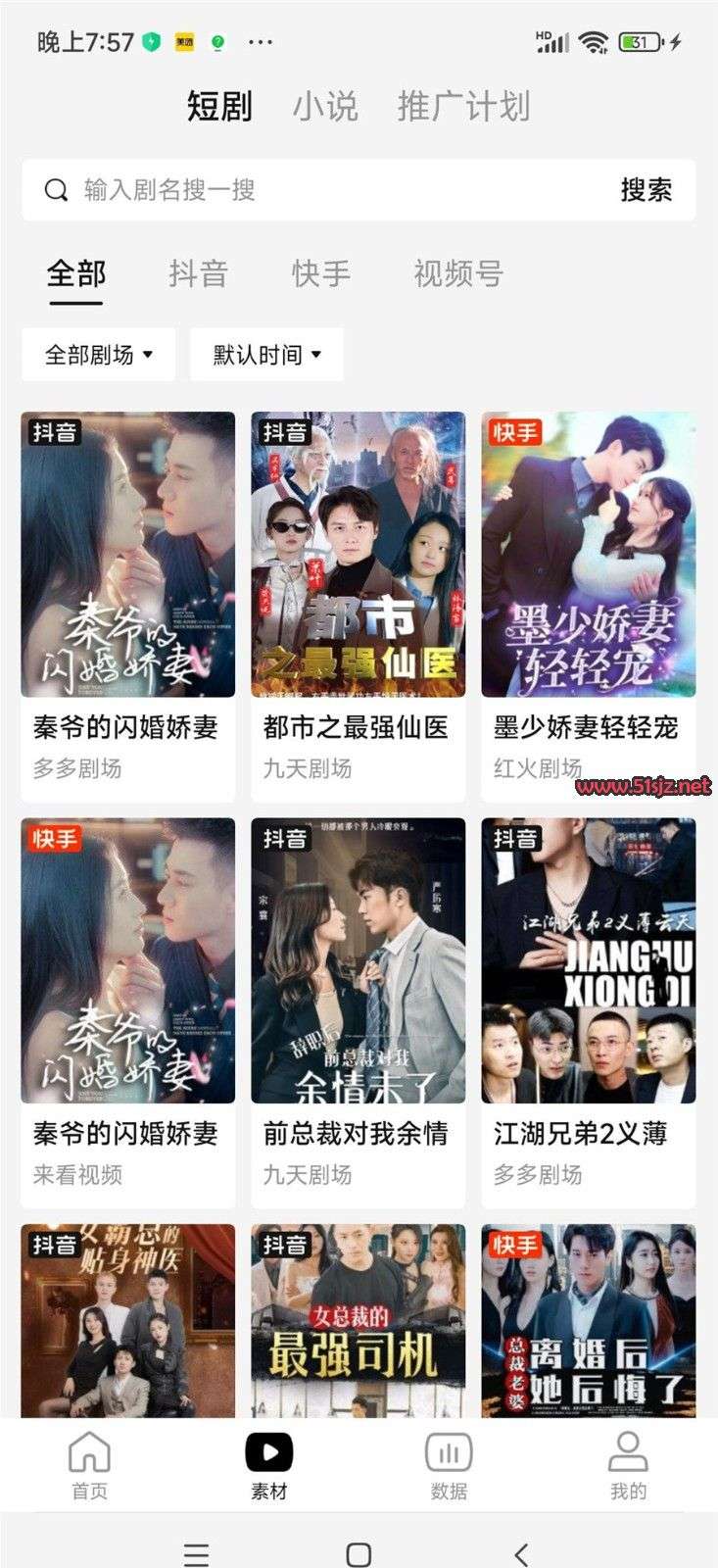Select the 全部 platform tab

point(75,273)
